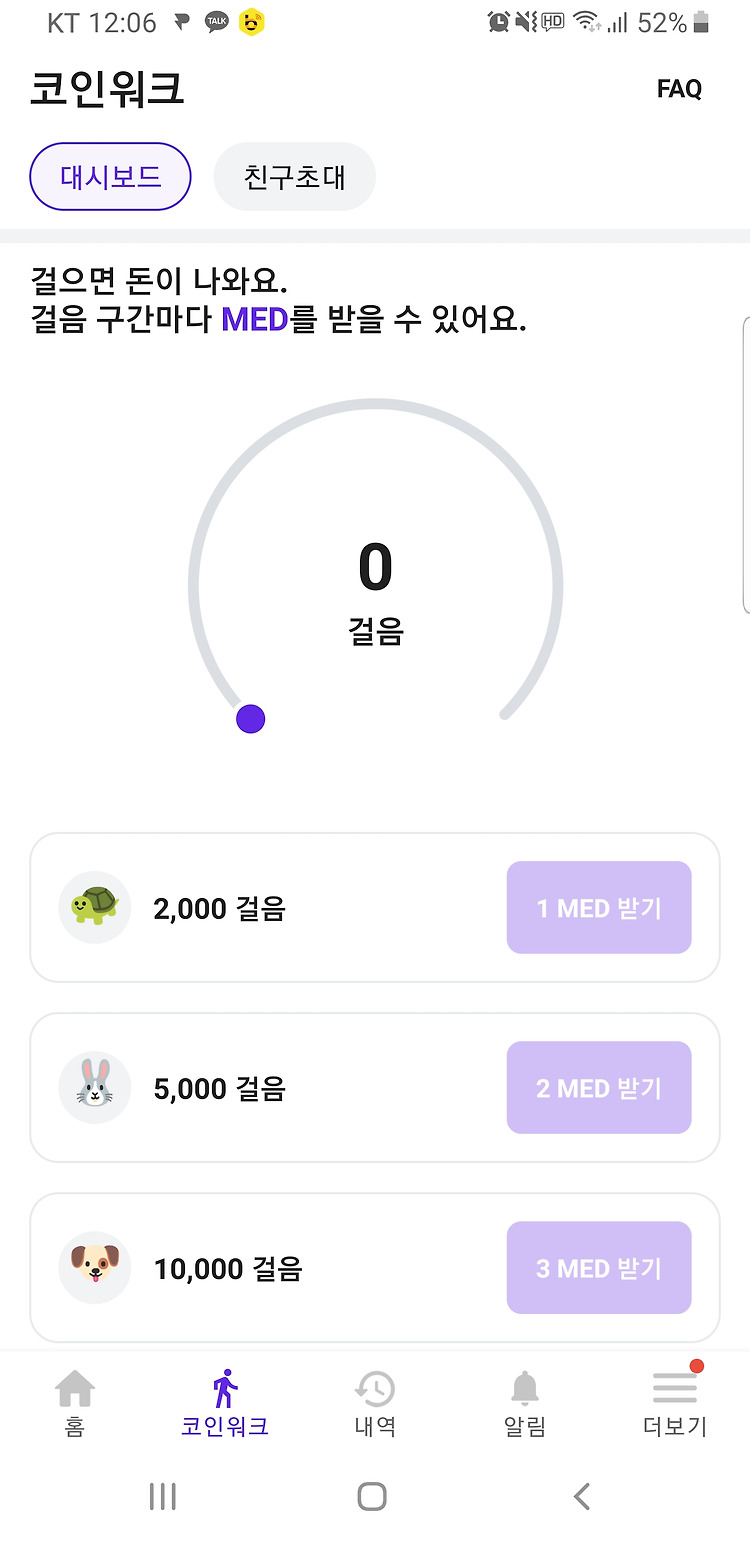Claim 3 MED for 10,000 걸음
This screenshot has height=1541, width=750.
599,1268
